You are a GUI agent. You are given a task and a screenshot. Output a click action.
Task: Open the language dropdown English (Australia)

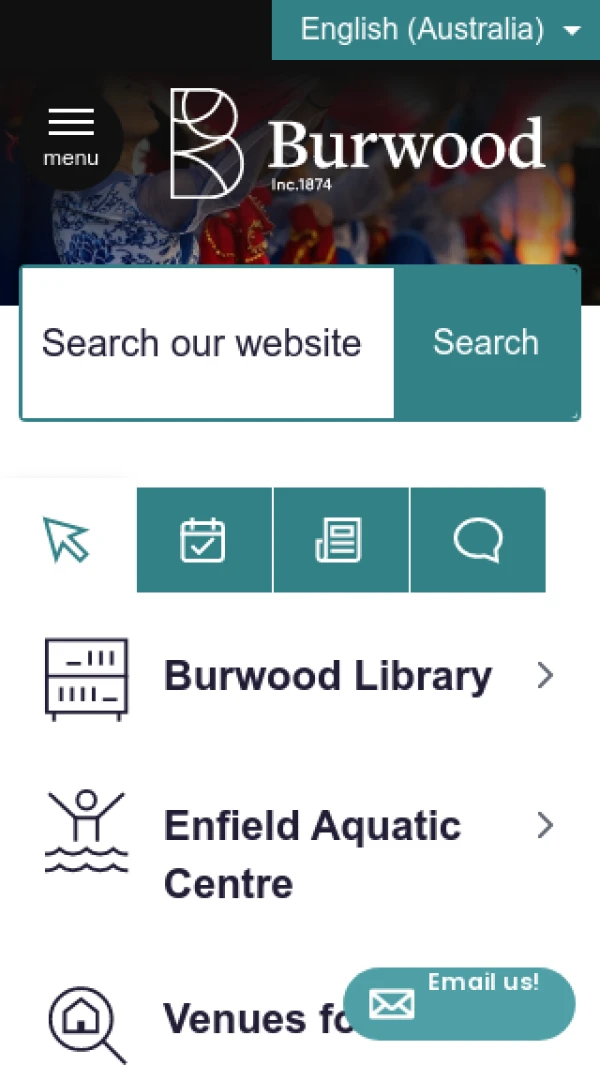tap(437, 30)
